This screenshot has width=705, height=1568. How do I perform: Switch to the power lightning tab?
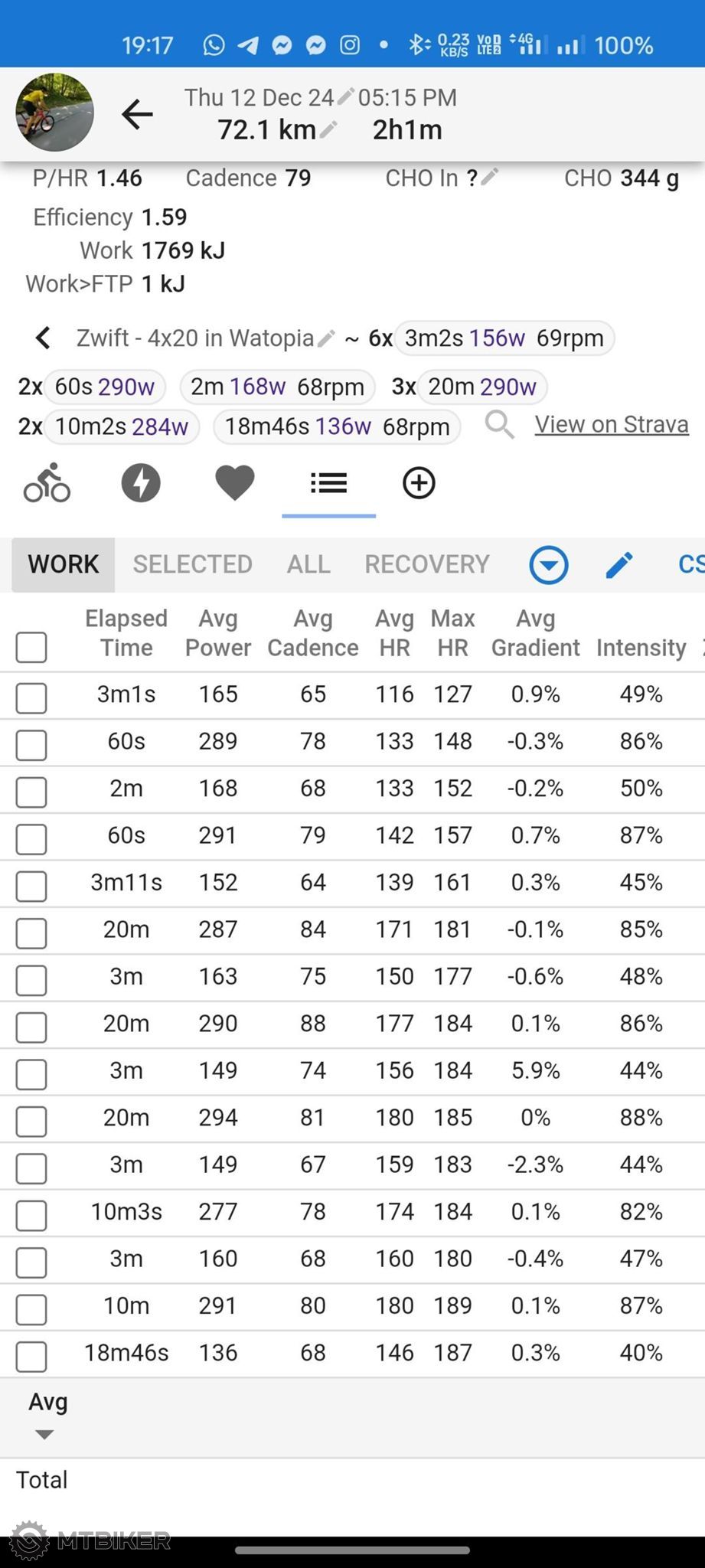[x=141, y=483]
